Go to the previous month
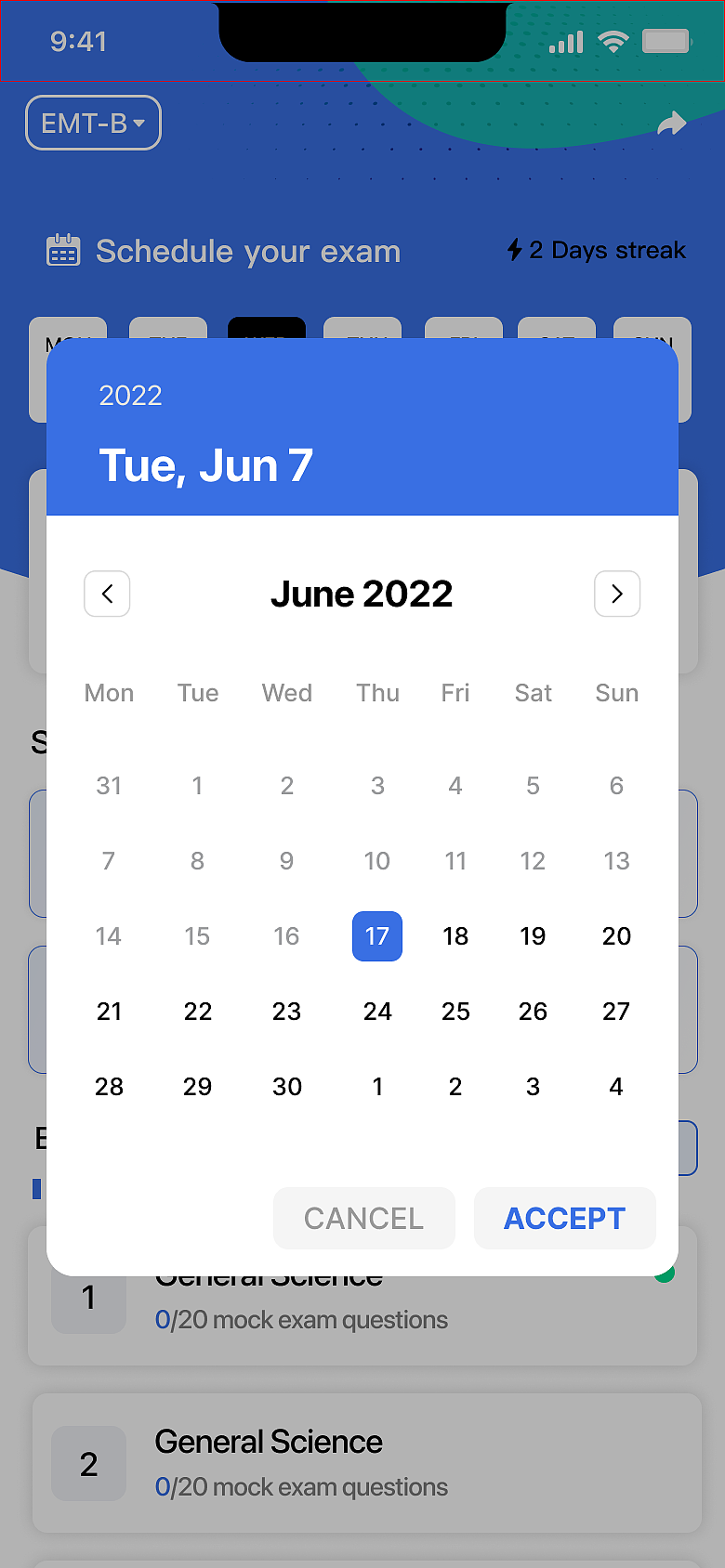 (107, 594)
